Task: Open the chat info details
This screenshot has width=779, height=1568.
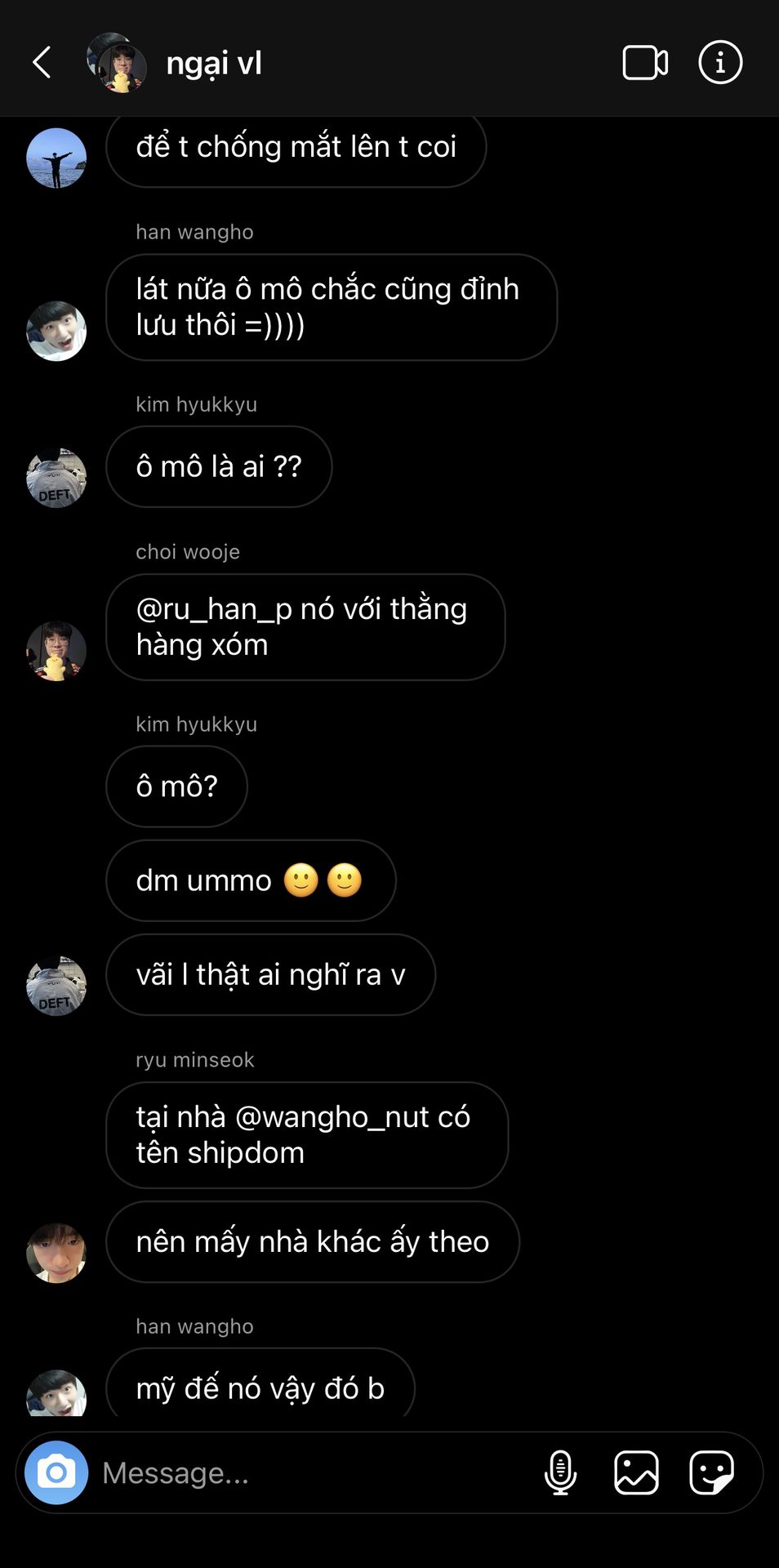Action: point(720,62)
